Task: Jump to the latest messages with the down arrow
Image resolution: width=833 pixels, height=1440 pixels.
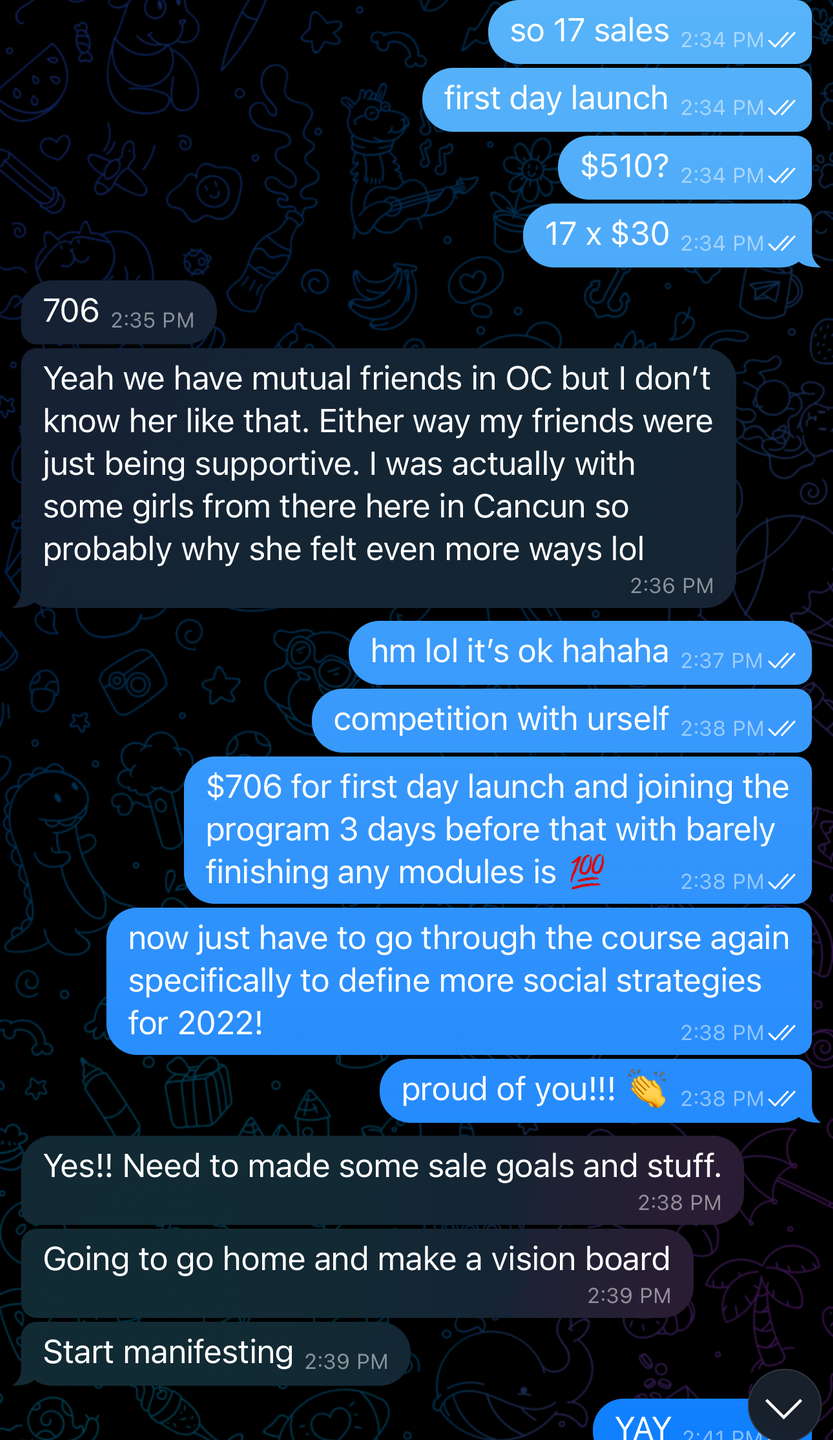Action: 783,1406
